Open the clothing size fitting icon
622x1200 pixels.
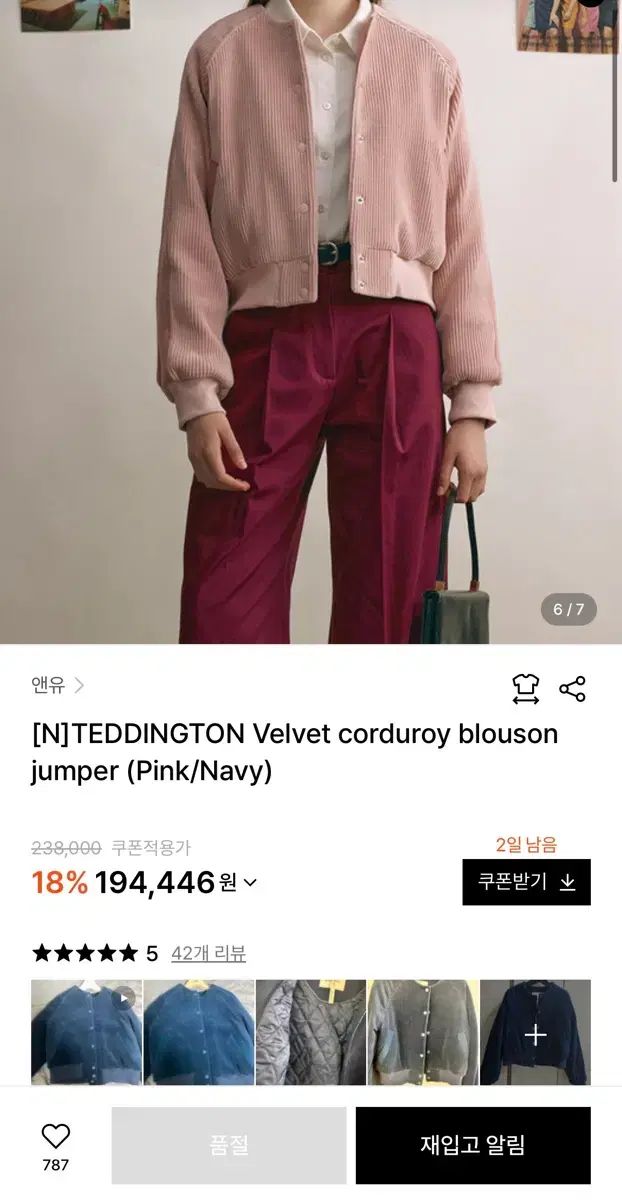pos(526,689)
